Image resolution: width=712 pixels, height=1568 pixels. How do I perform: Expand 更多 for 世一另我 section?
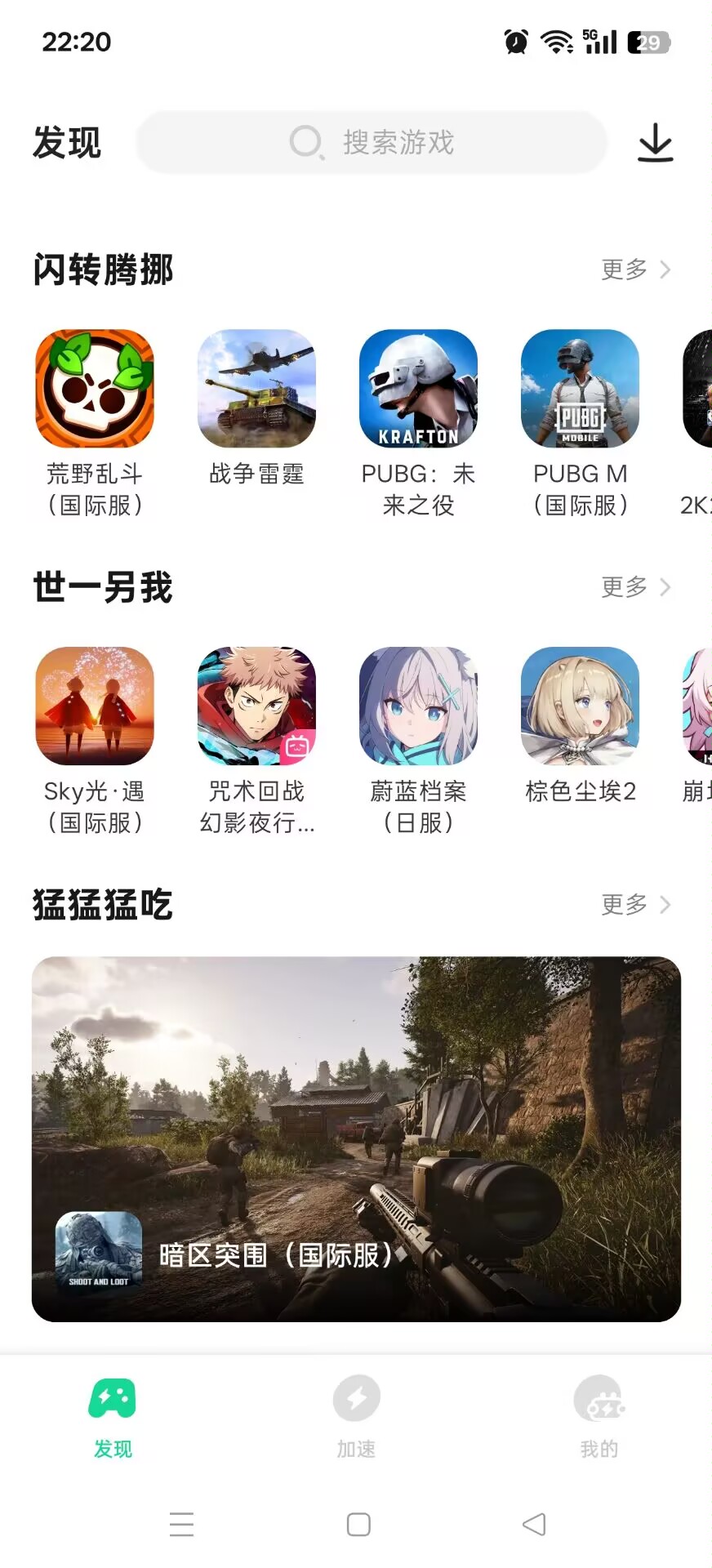coord(635,587)
